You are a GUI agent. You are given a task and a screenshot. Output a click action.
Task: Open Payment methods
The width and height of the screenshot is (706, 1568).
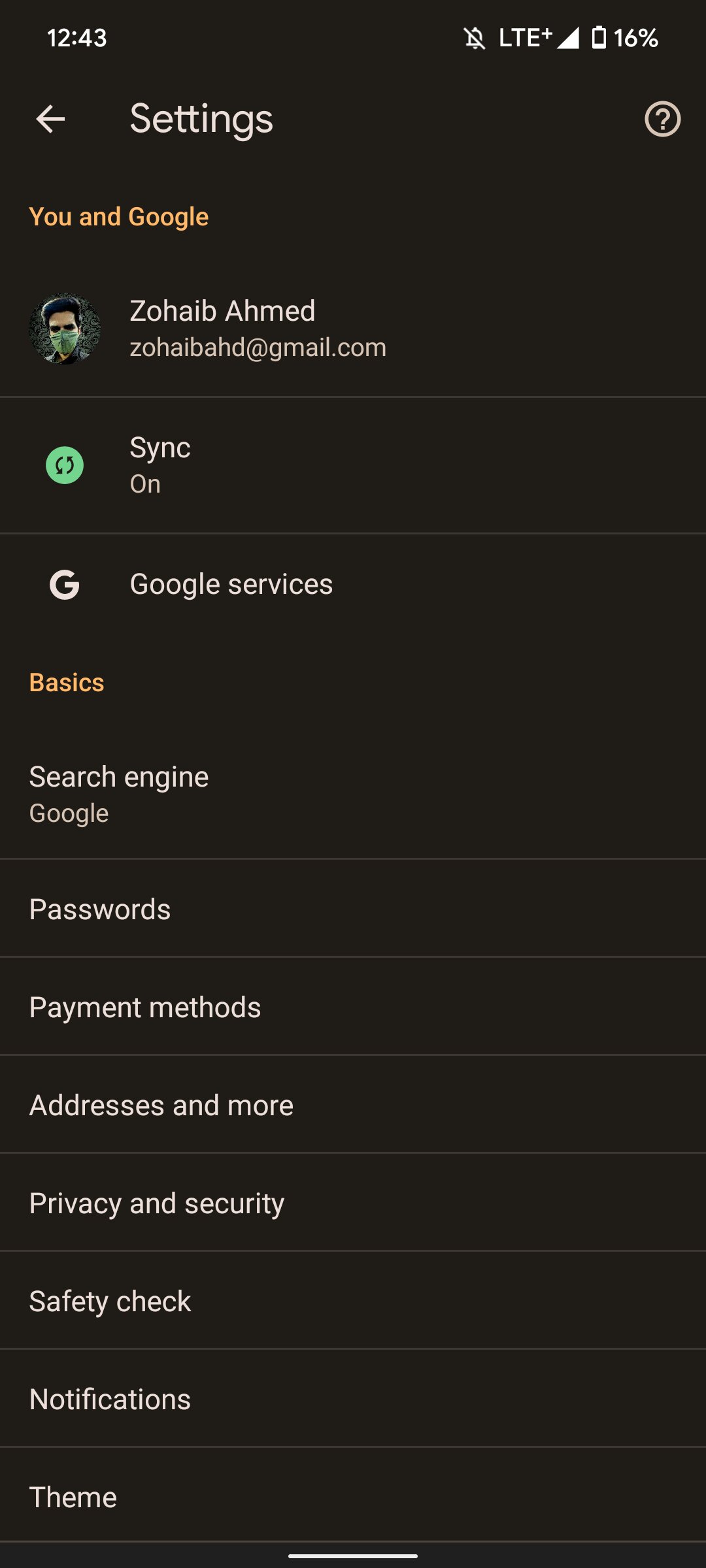tap(353, 1007)
